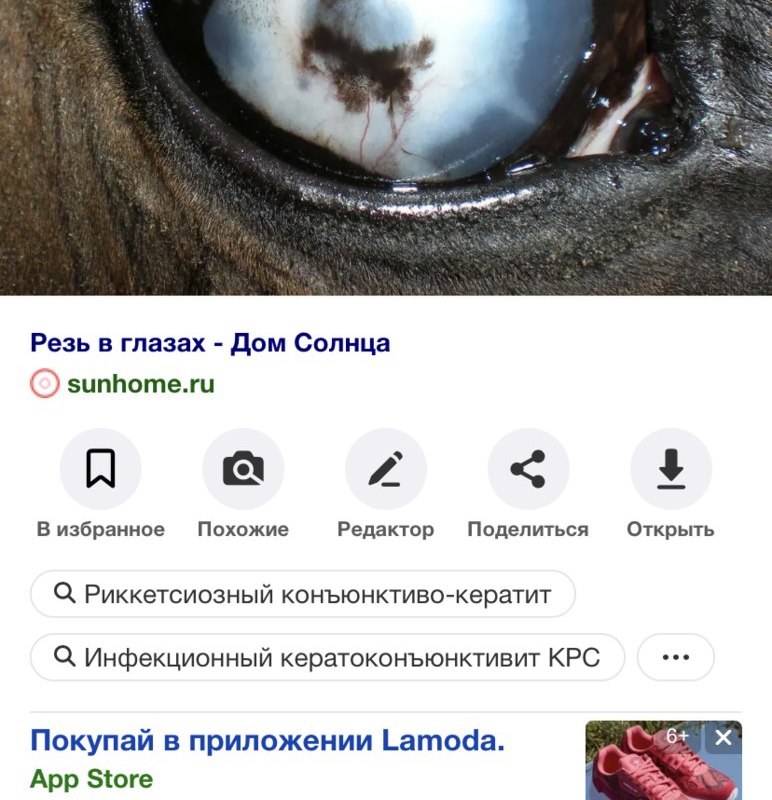Tap the Открыть download button
Image resolution: width=772 pixels, height=800 pixels.
[670, 469]
